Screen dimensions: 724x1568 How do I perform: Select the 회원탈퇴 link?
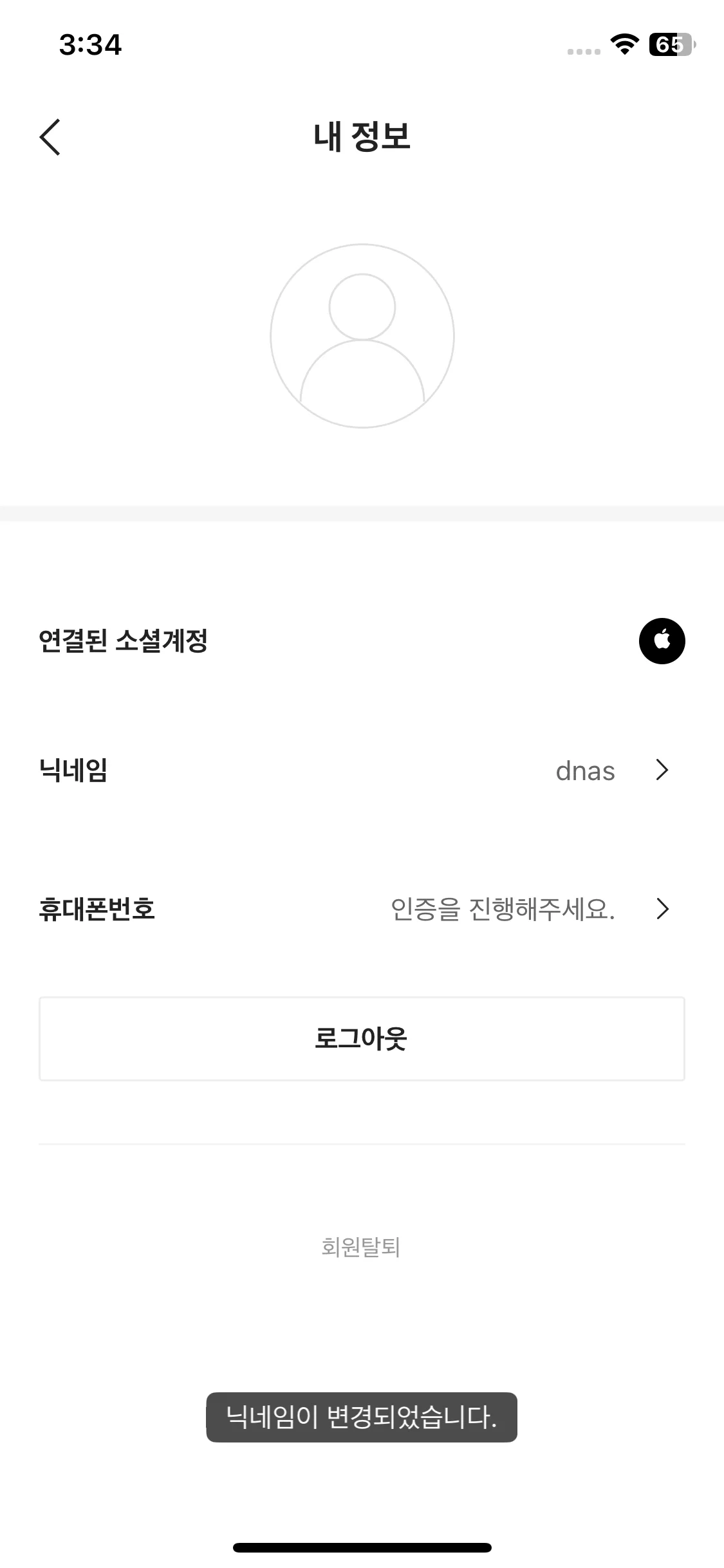(361, 1247)
